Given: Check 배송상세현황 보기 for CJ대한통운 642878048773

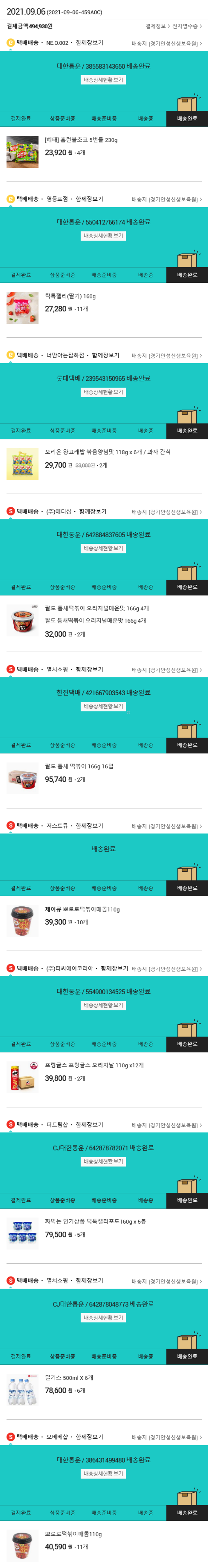Looking at the screenshot, I should point(103,1318).
